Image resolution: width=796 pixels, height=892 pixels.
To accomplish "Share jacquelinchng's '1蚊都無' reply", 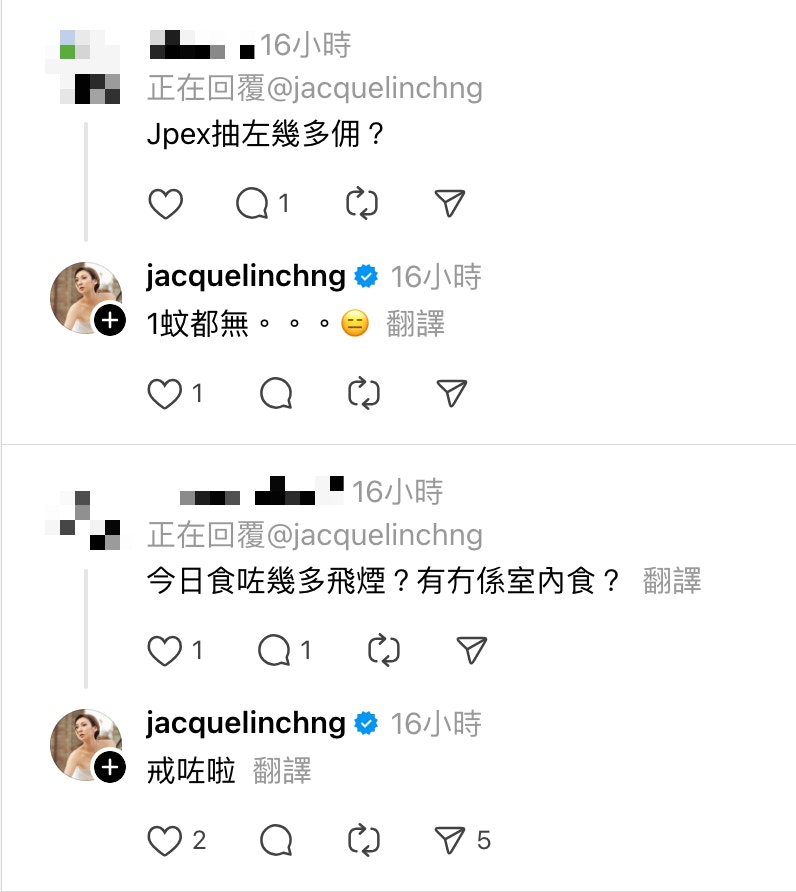I will [453, 394].
